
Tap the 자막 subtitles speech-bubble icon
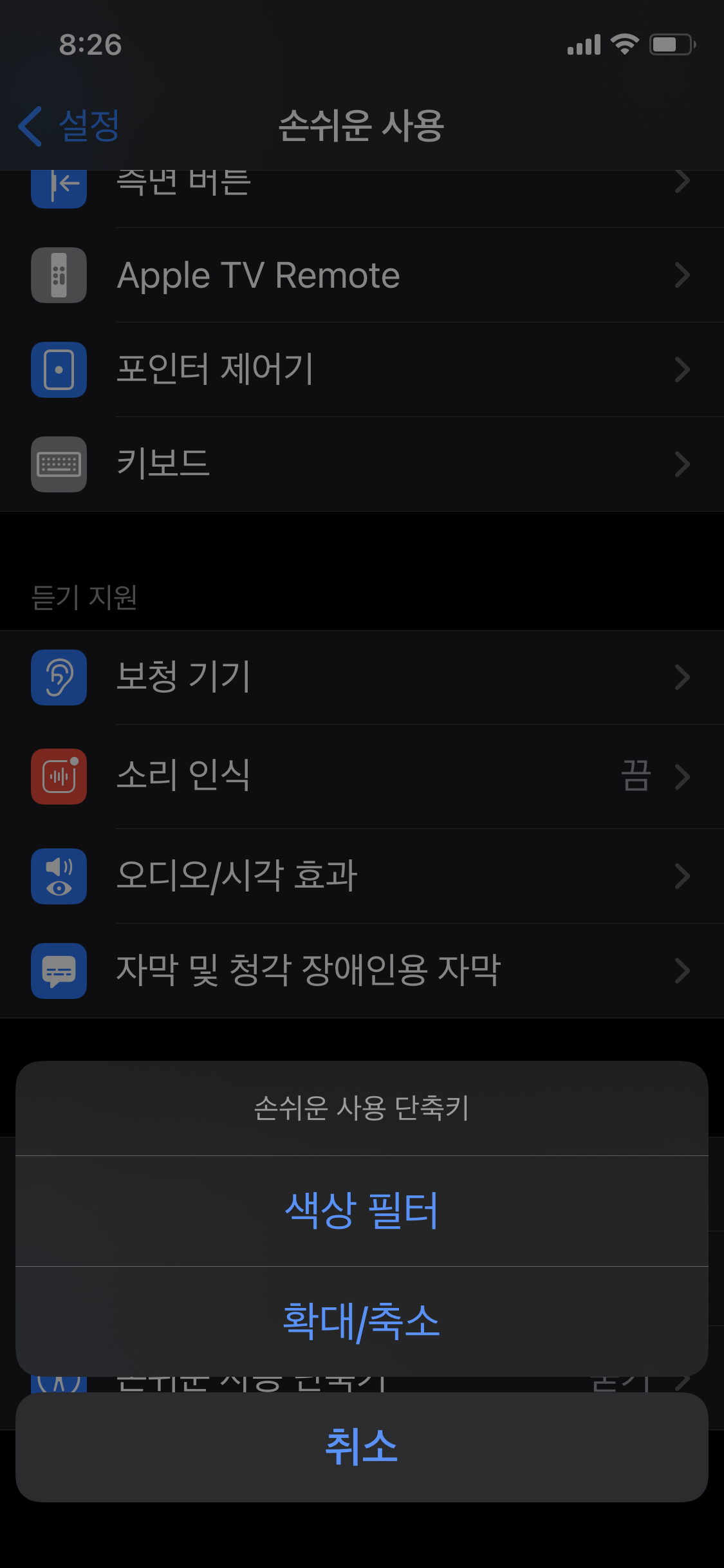(59, 972)
